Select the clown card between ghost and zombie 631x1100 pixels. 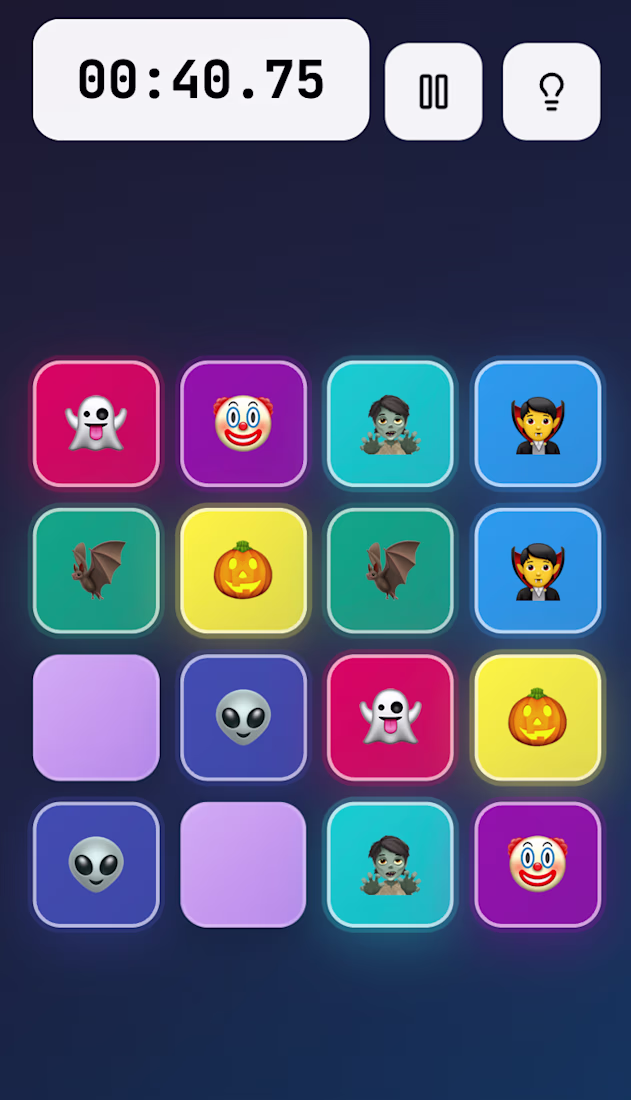coord(243,424)
